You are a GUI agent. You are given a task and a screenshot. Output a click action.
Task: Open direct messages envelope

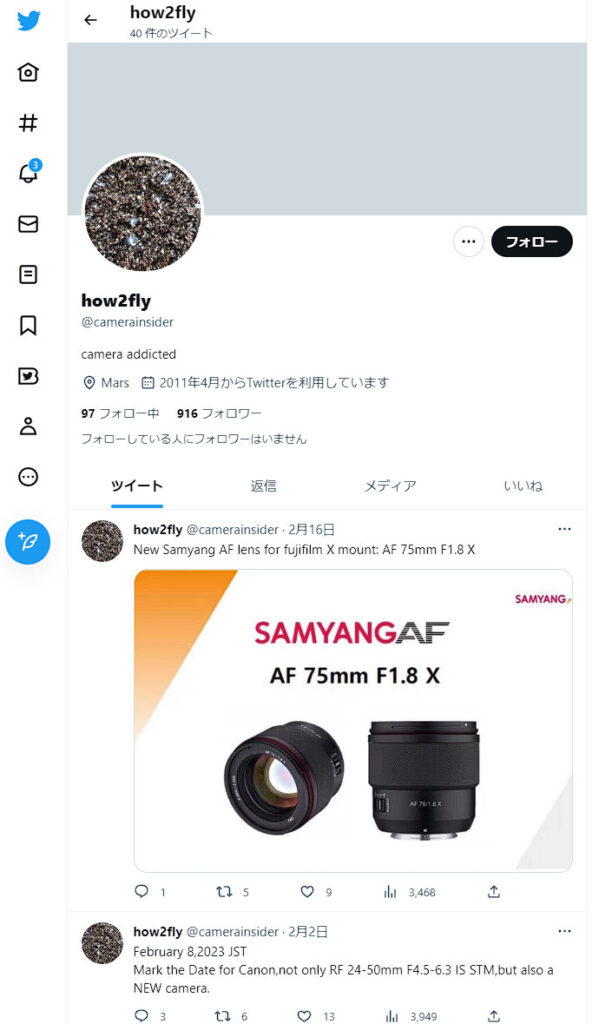coord(28,224)
